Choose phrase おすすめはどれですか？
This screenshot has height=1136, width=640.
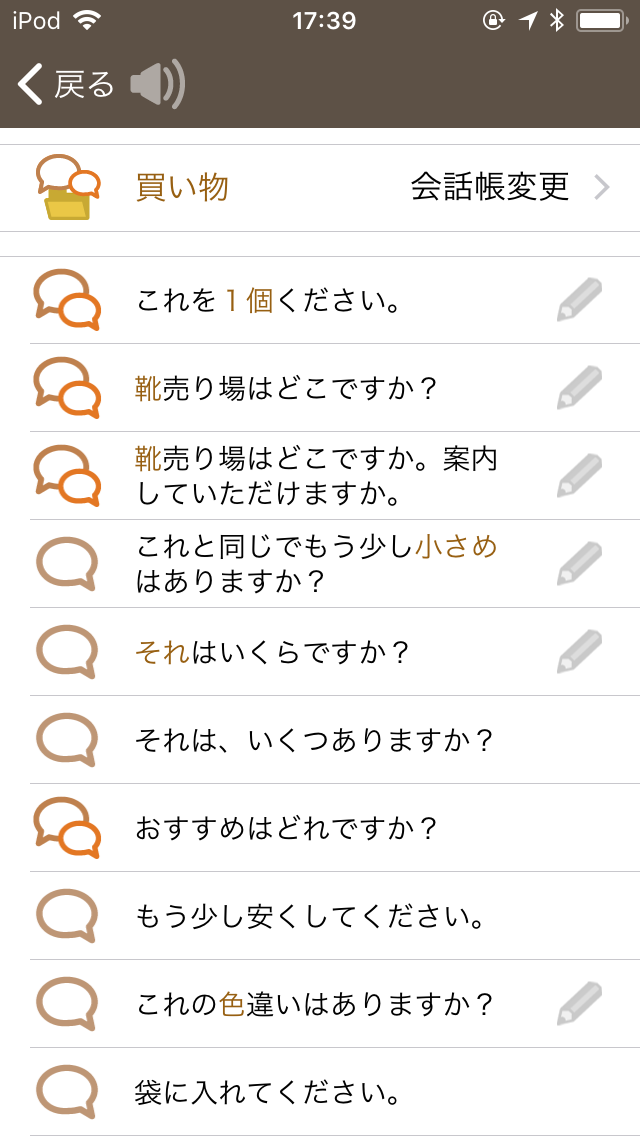point(320,827)
